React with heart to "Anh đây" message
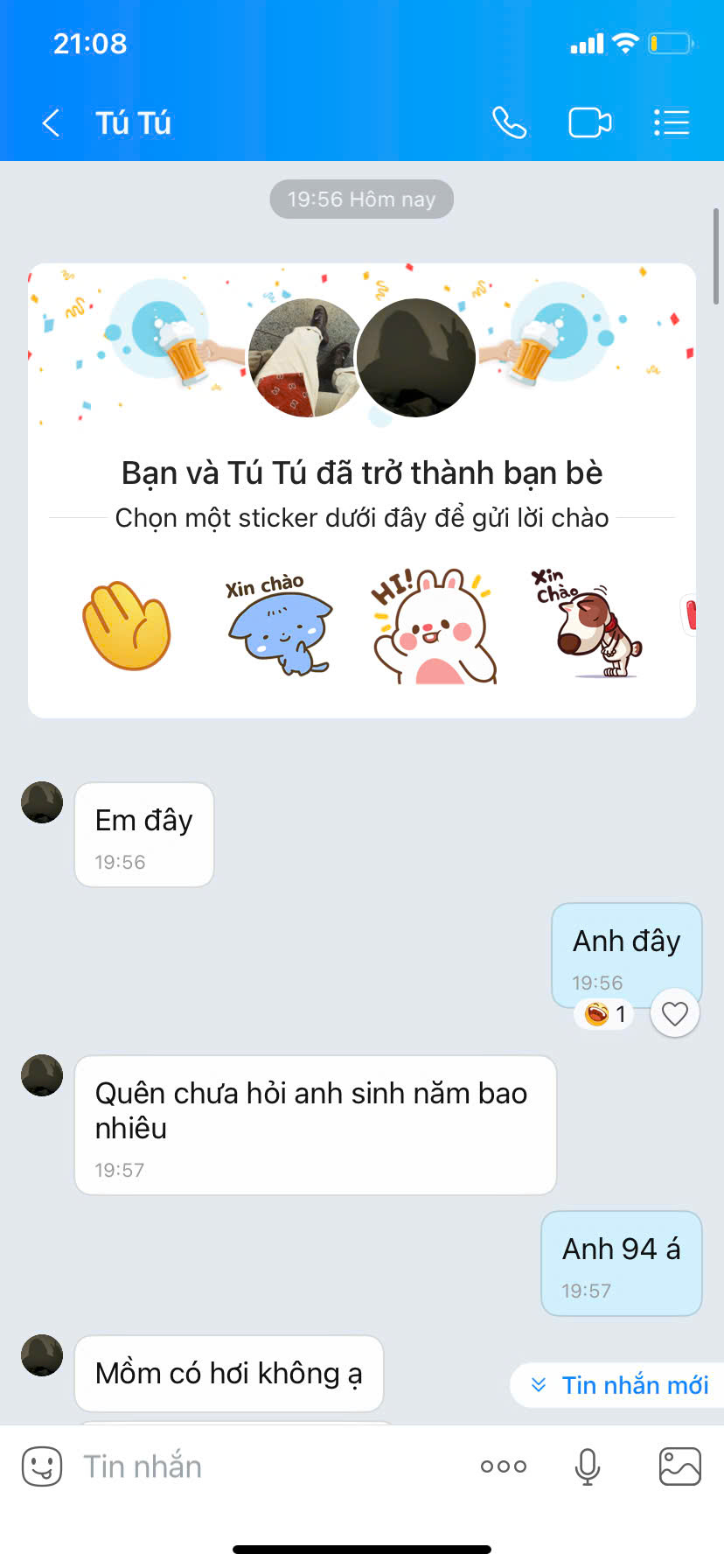Image resolution: width=724 pixels, height=1568 pixels. tap(674, 1013)
